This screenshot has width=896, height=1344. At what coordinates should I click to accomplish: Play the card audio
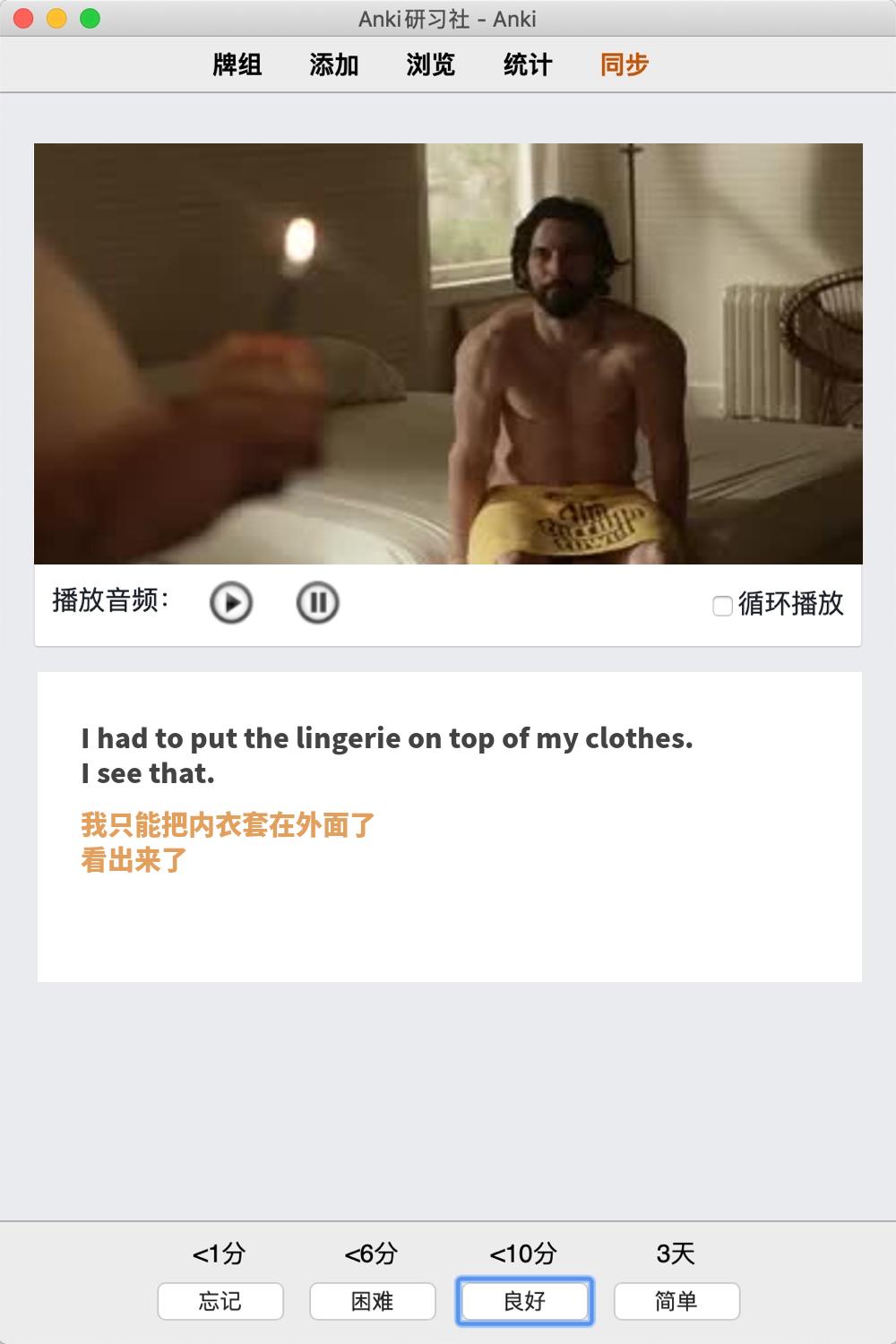(231, 602)
